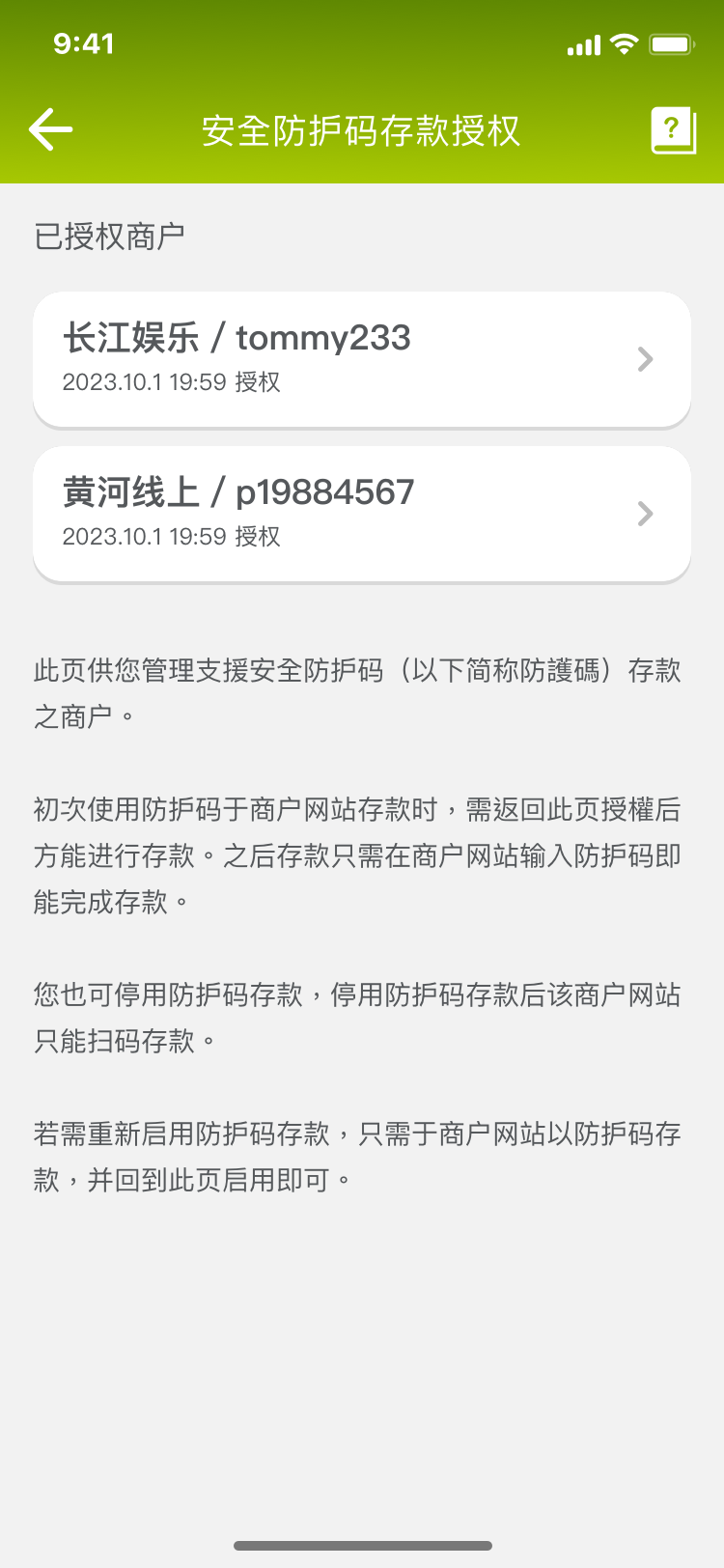Go back using the header arrow
The height and width of the screenshot is (1568, 724).
[51, 130]
